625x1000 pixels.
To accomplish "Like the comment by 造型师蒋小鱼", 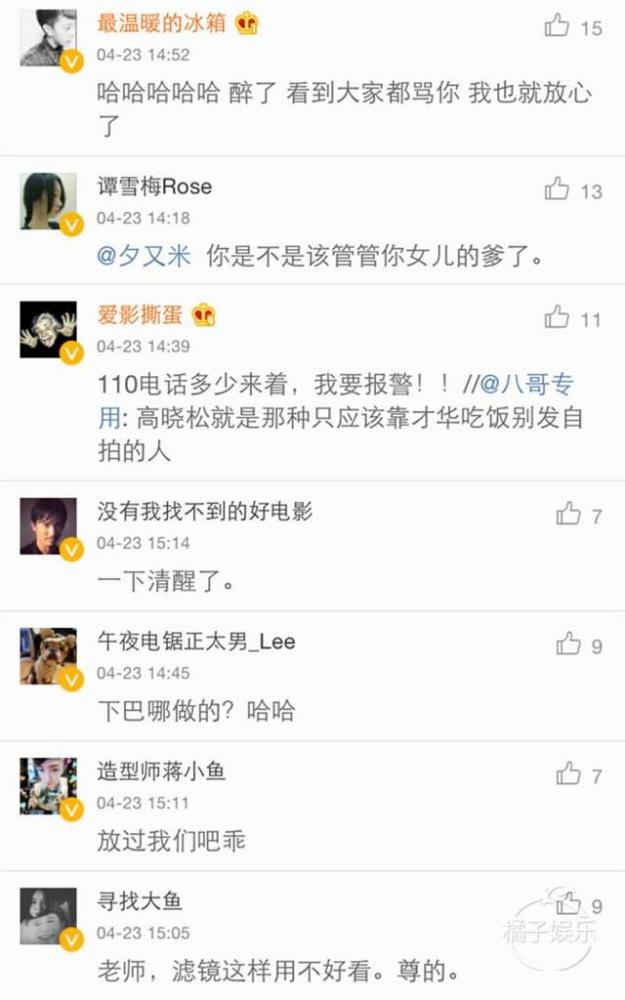I will [x=568, y=774].
